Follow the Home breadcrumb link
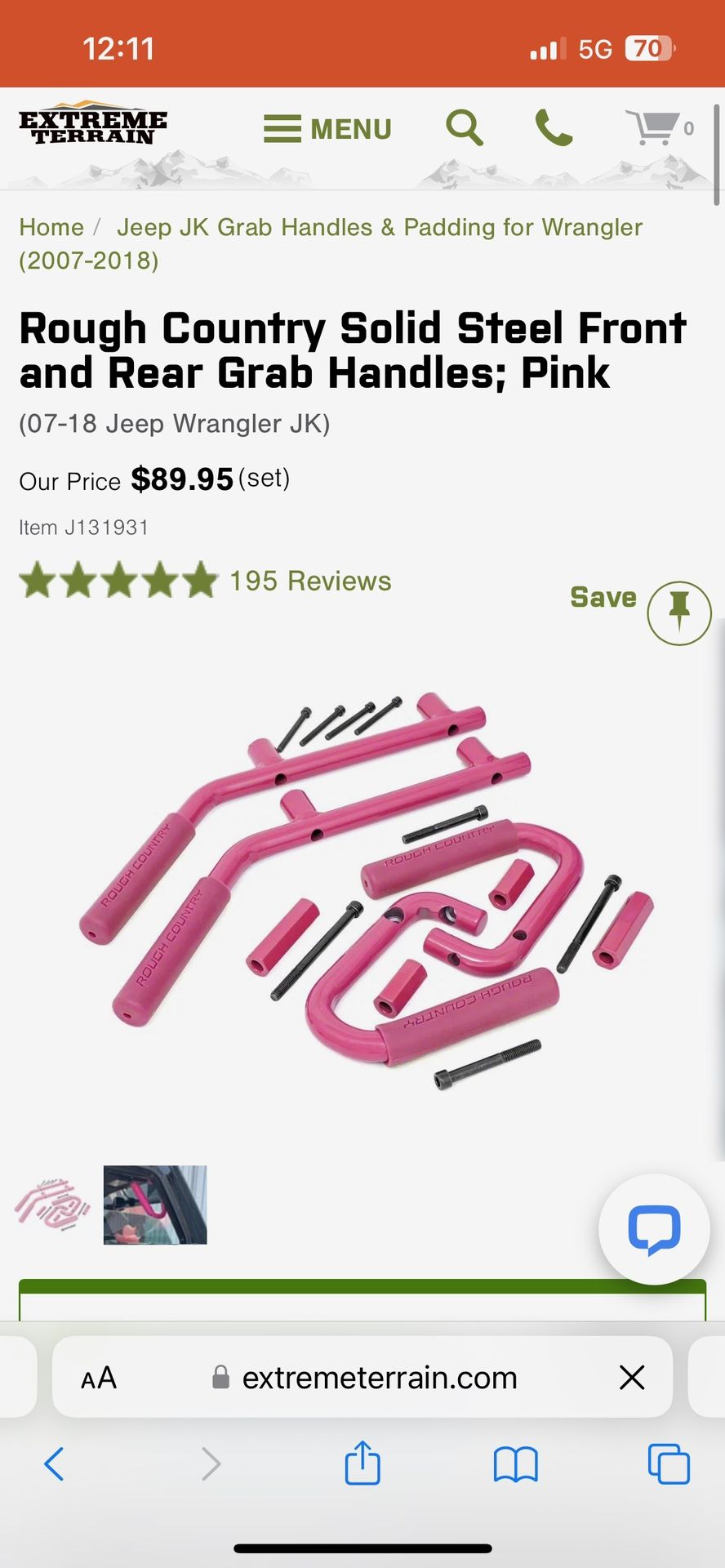The width and height of the screenshot is (725, 1568). click(51, 227)
